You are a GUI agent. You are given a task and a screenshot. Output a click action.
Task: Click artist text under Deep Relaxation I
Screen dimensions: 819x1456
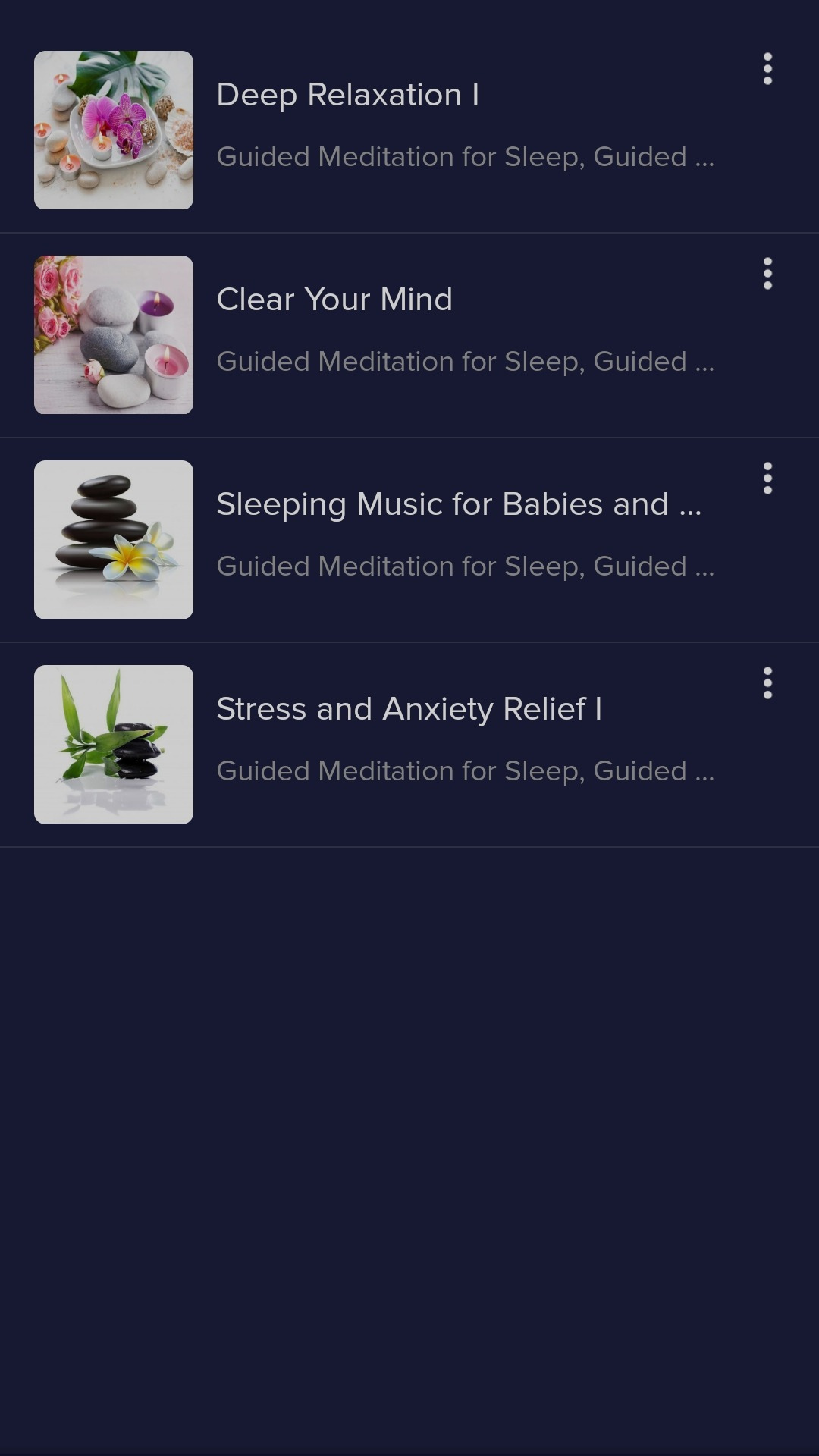point(466,156)
